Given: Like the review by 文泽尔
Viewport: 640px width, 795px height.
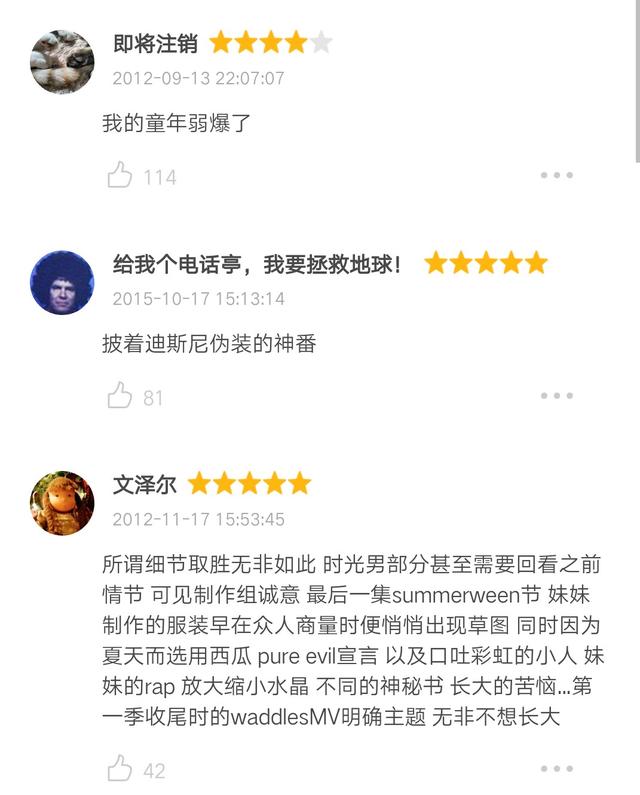Looking at the screenshot, I should [x=120, y=769].
